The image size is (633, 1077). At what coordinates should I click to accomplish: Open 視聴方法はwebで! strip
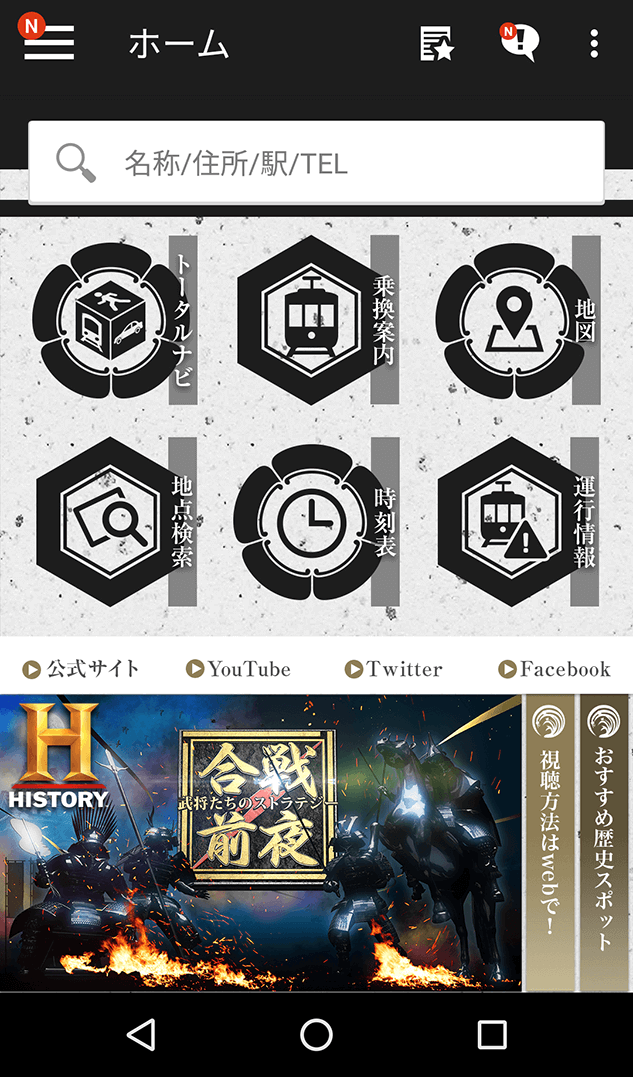[x=550, y=843]
